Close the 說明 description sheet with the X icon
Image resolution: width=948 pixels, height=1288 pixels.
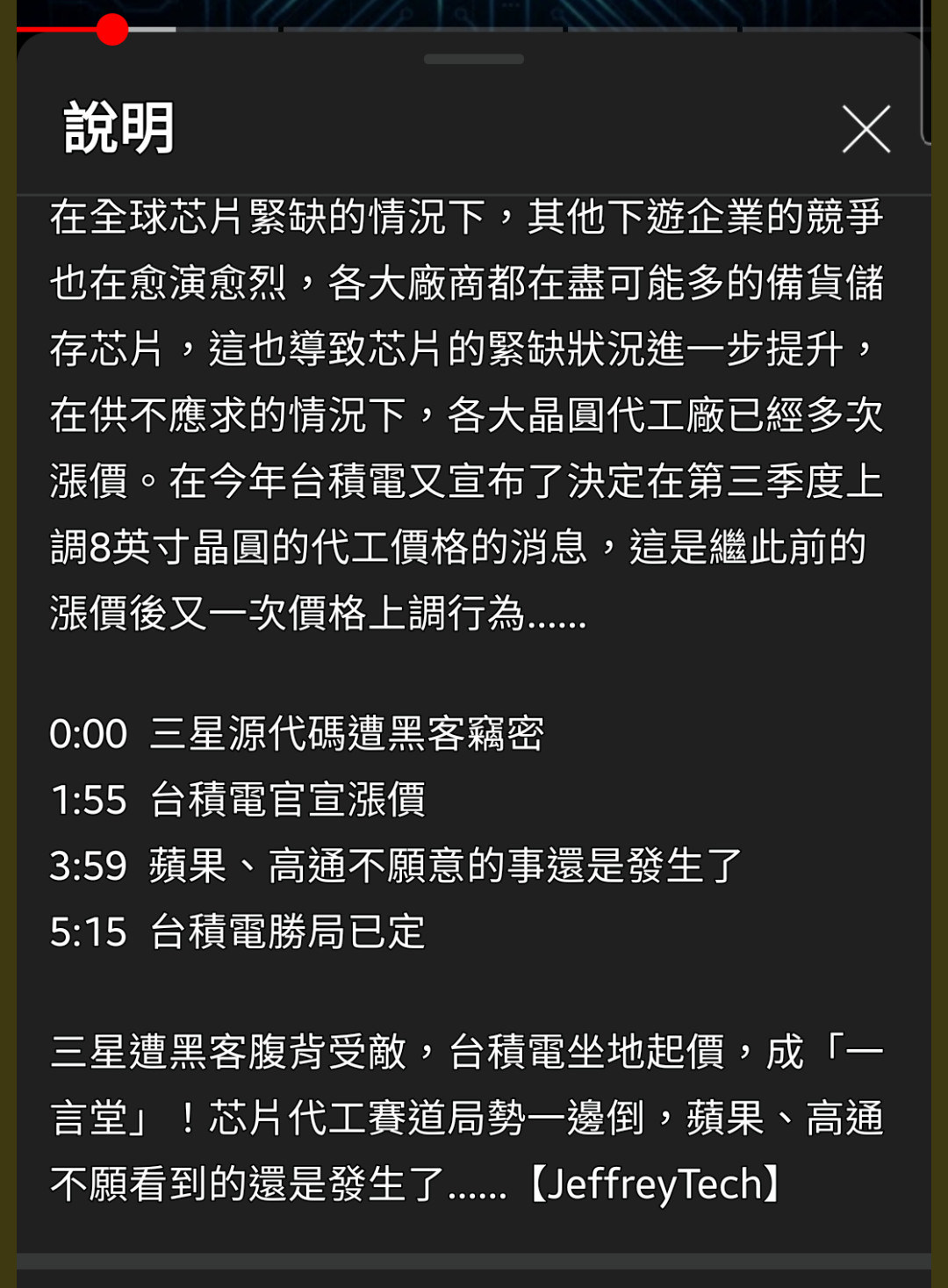click(x=867, y=129)
